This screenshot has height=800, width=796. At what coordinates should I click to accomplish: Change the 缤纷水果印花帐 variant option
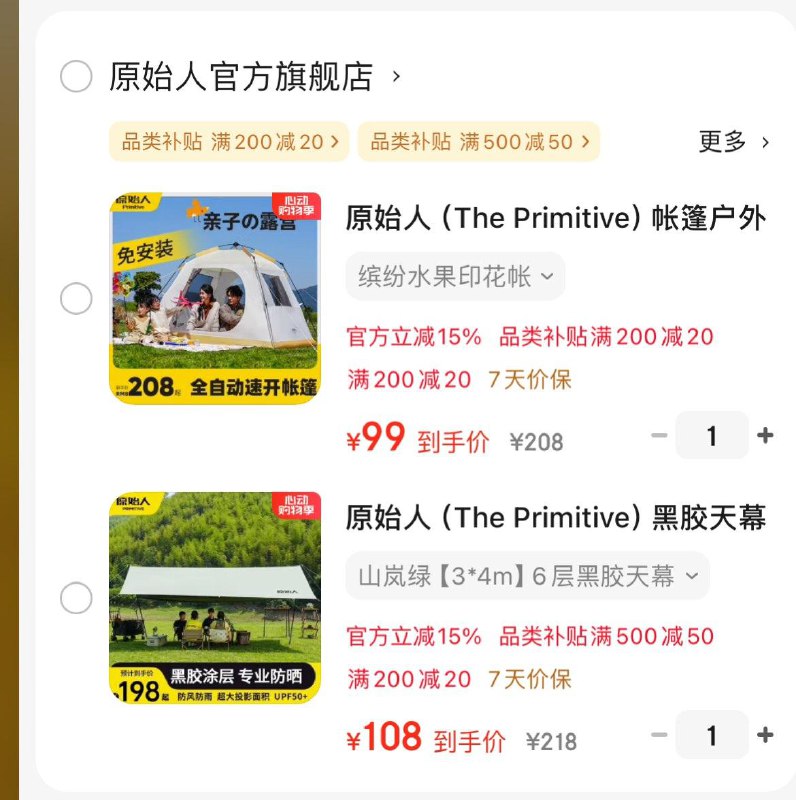pyautogui.click(x=455, y=276)
